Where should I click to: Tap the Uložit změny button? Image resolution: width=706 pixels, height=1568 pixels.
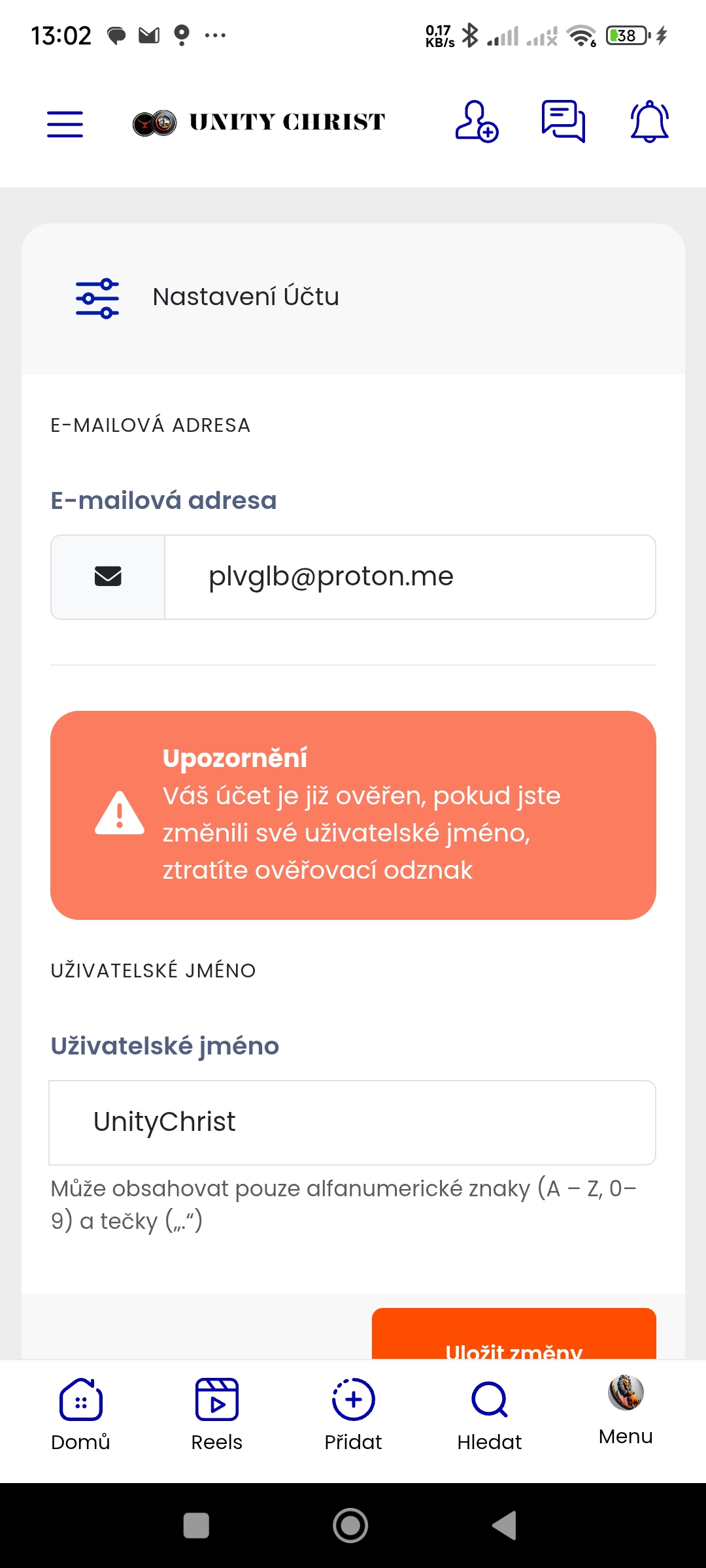tap(514, 1335)
